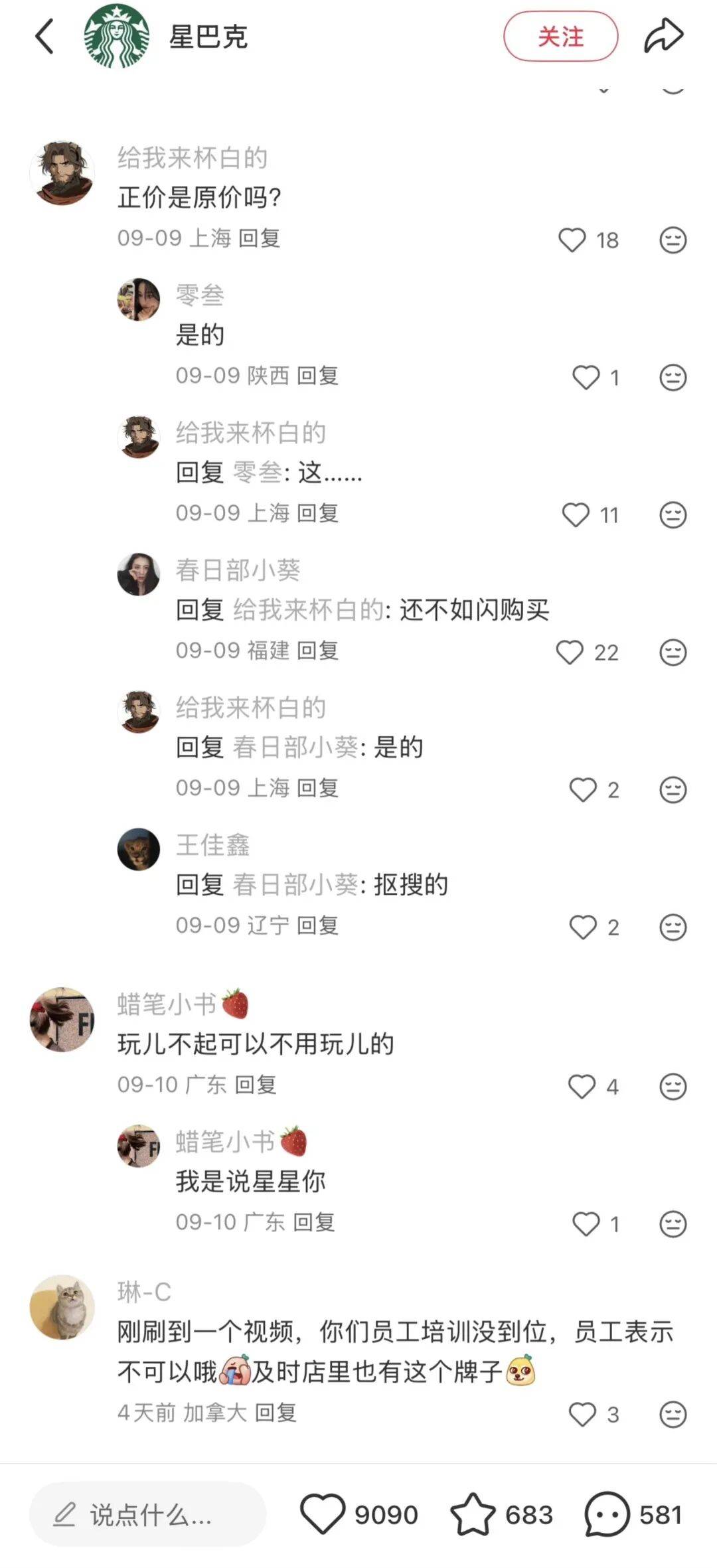Like the post with 9090 likes
Image resolution: width=717 pixels, height=1568 pixels.
pos(323,1514)
